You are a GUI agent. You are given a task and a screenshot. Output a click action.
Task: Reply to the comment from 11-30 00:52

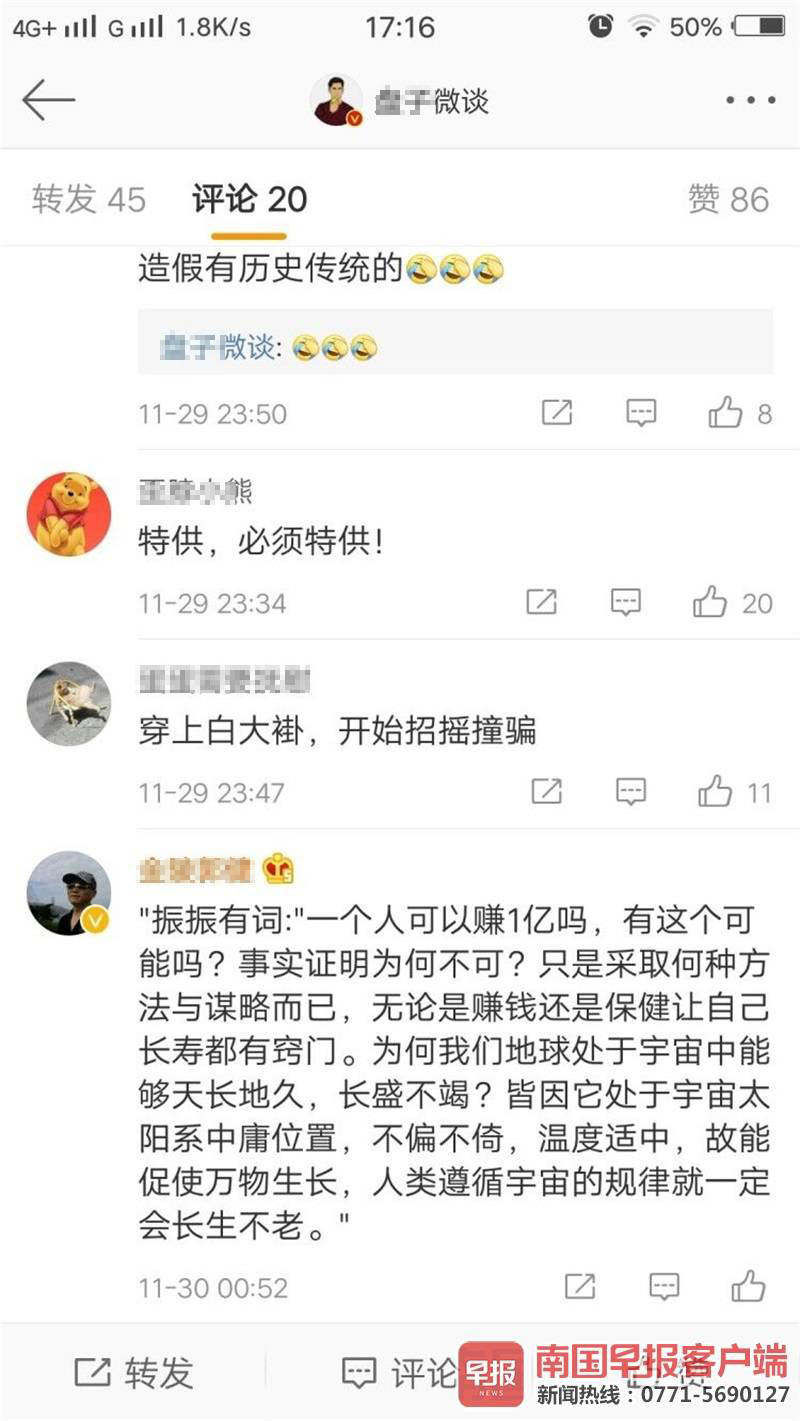664,1287
